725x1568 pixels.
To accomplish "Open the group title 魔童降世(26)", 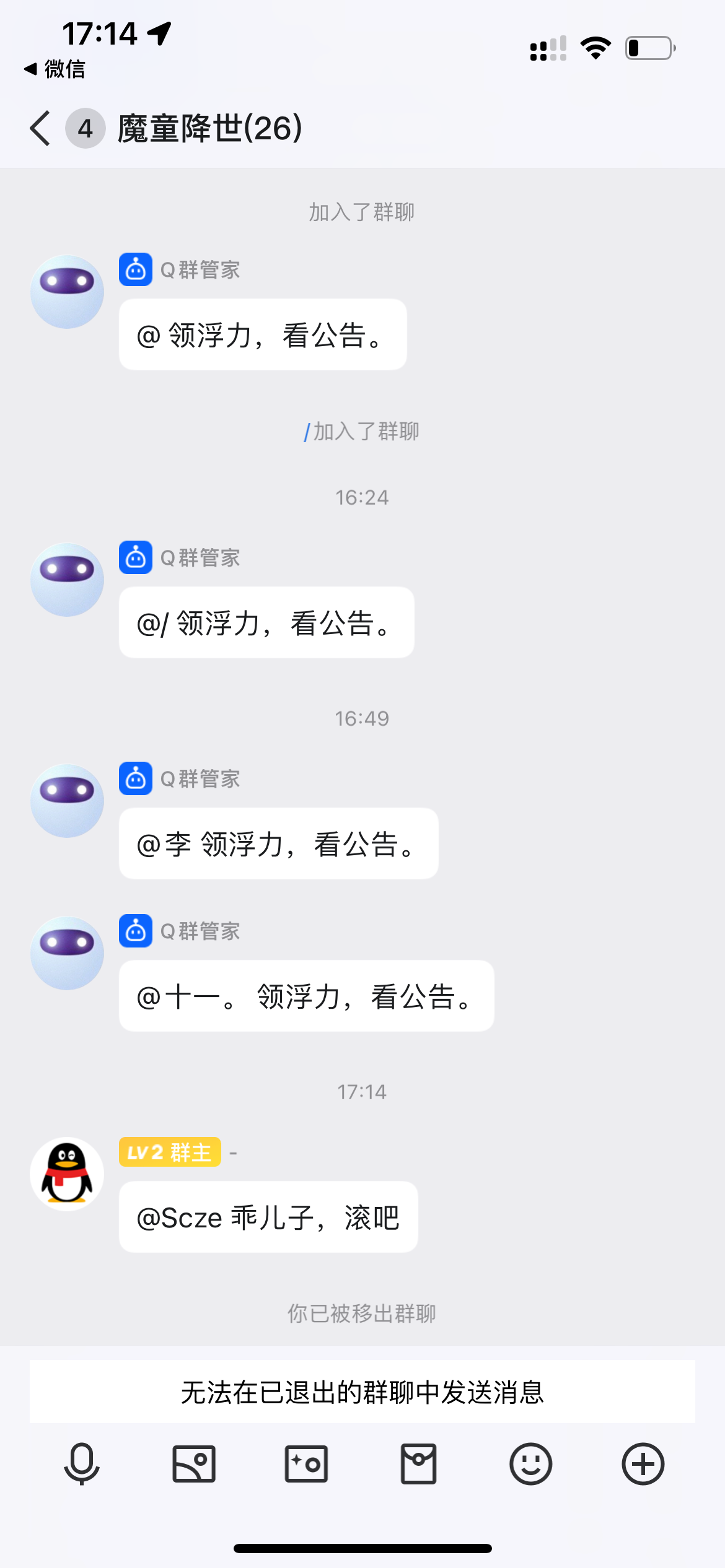I will click(208, 128).
